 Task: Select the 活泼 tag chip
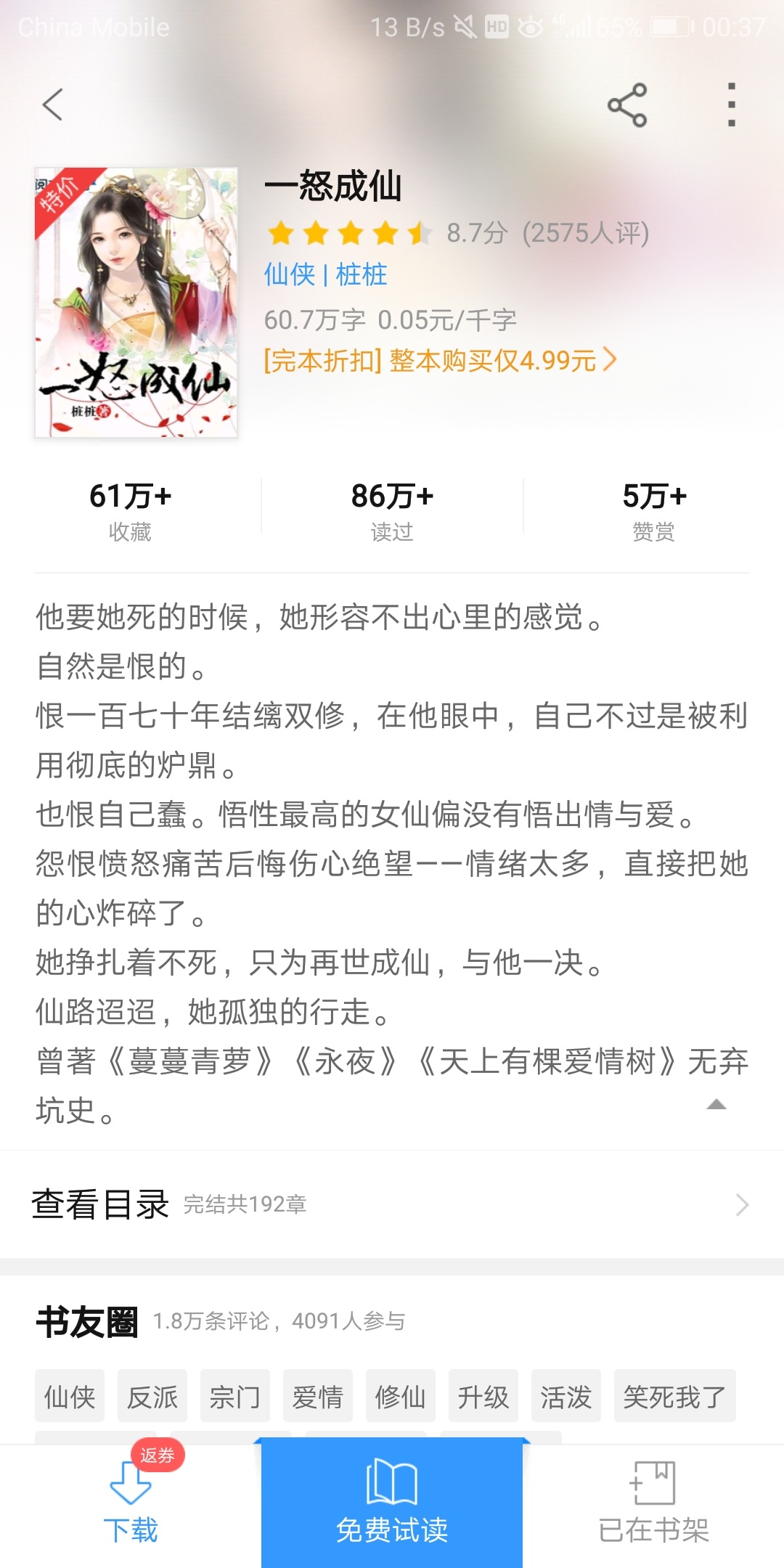coord(565,1396)
